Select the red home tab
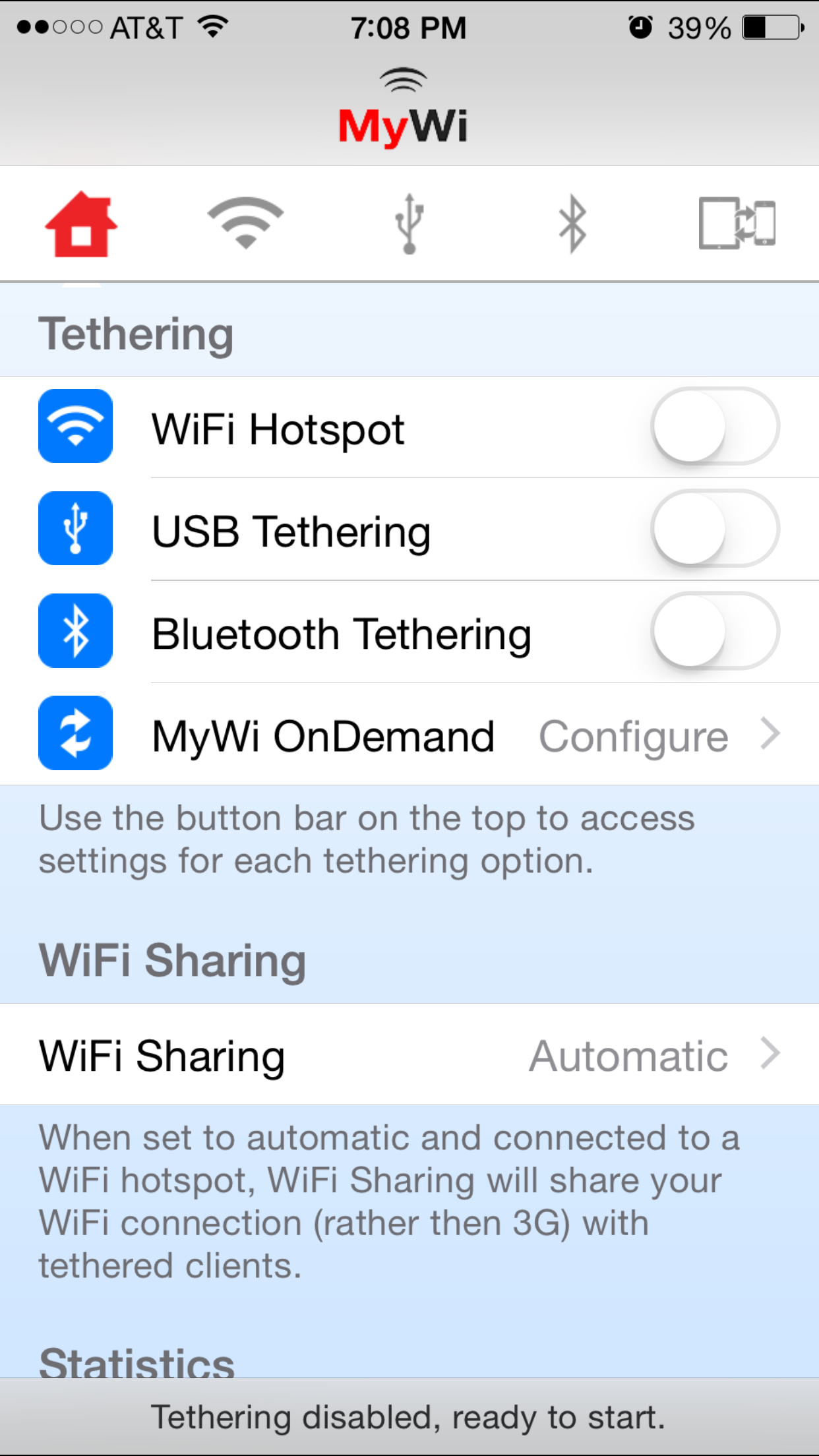 click(81, 224)
